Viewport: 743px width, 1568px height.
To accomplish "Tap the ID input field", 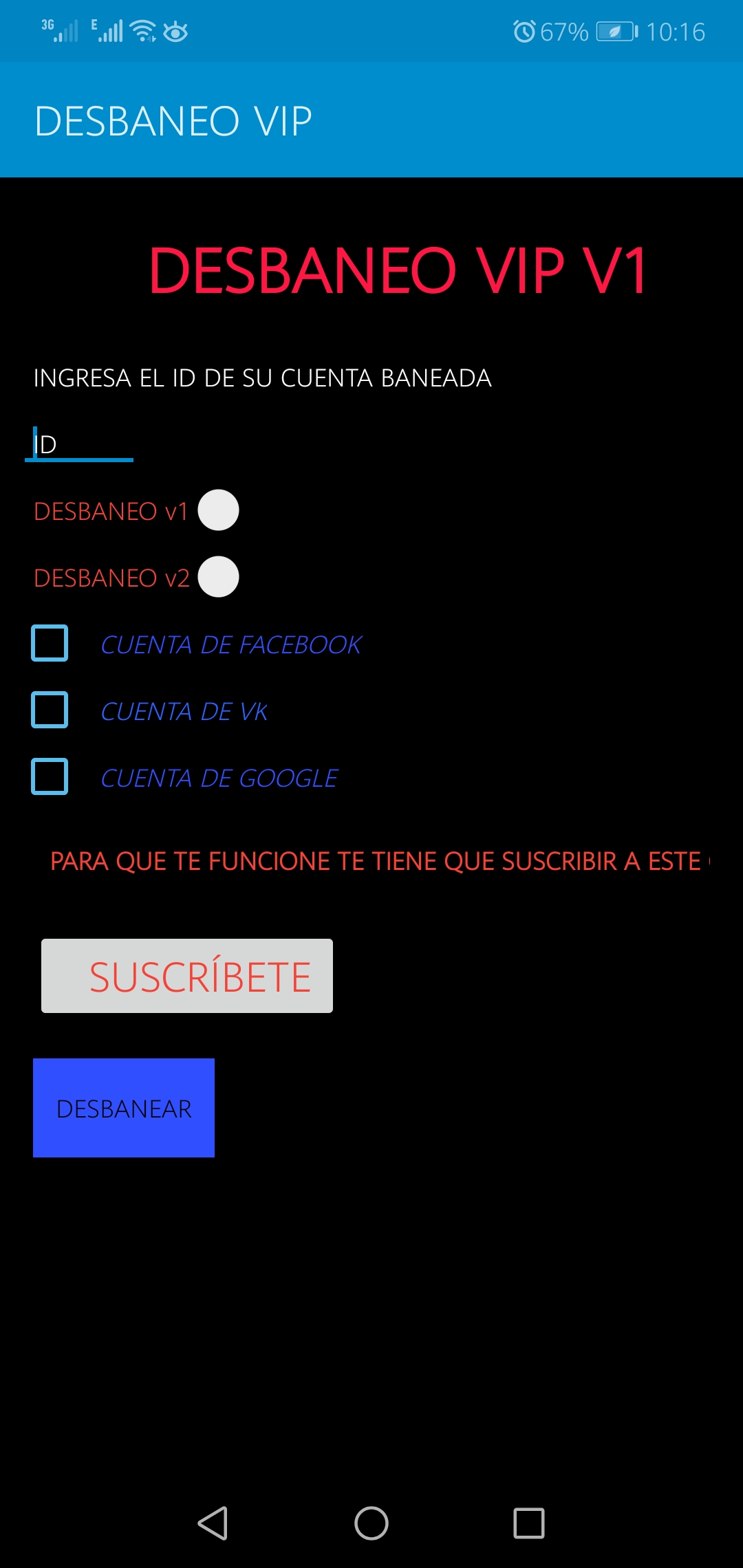I will click(79, 444).
